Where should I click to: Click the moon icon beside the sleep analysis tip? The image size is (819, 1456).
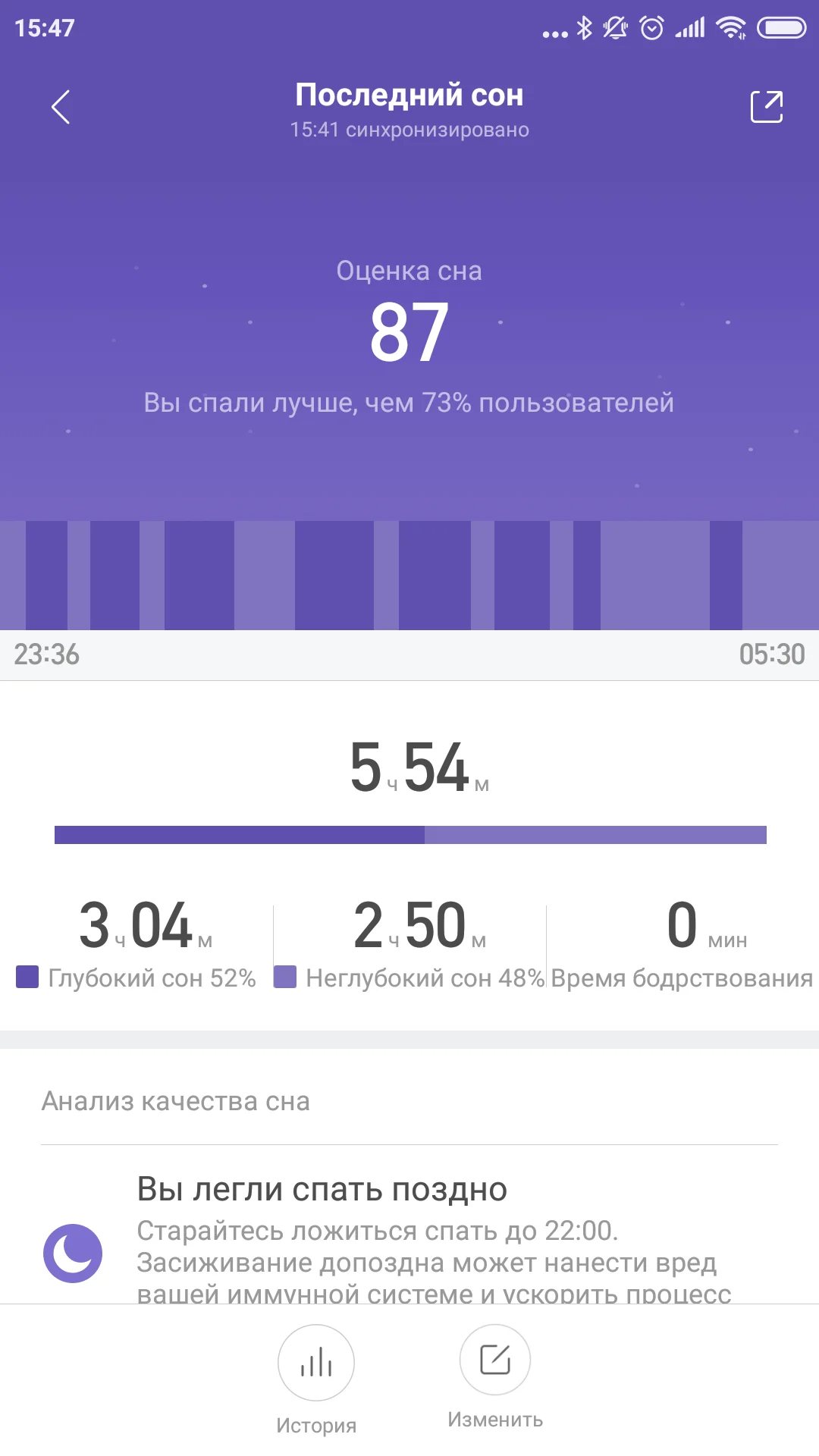[x=73, y=1251]
